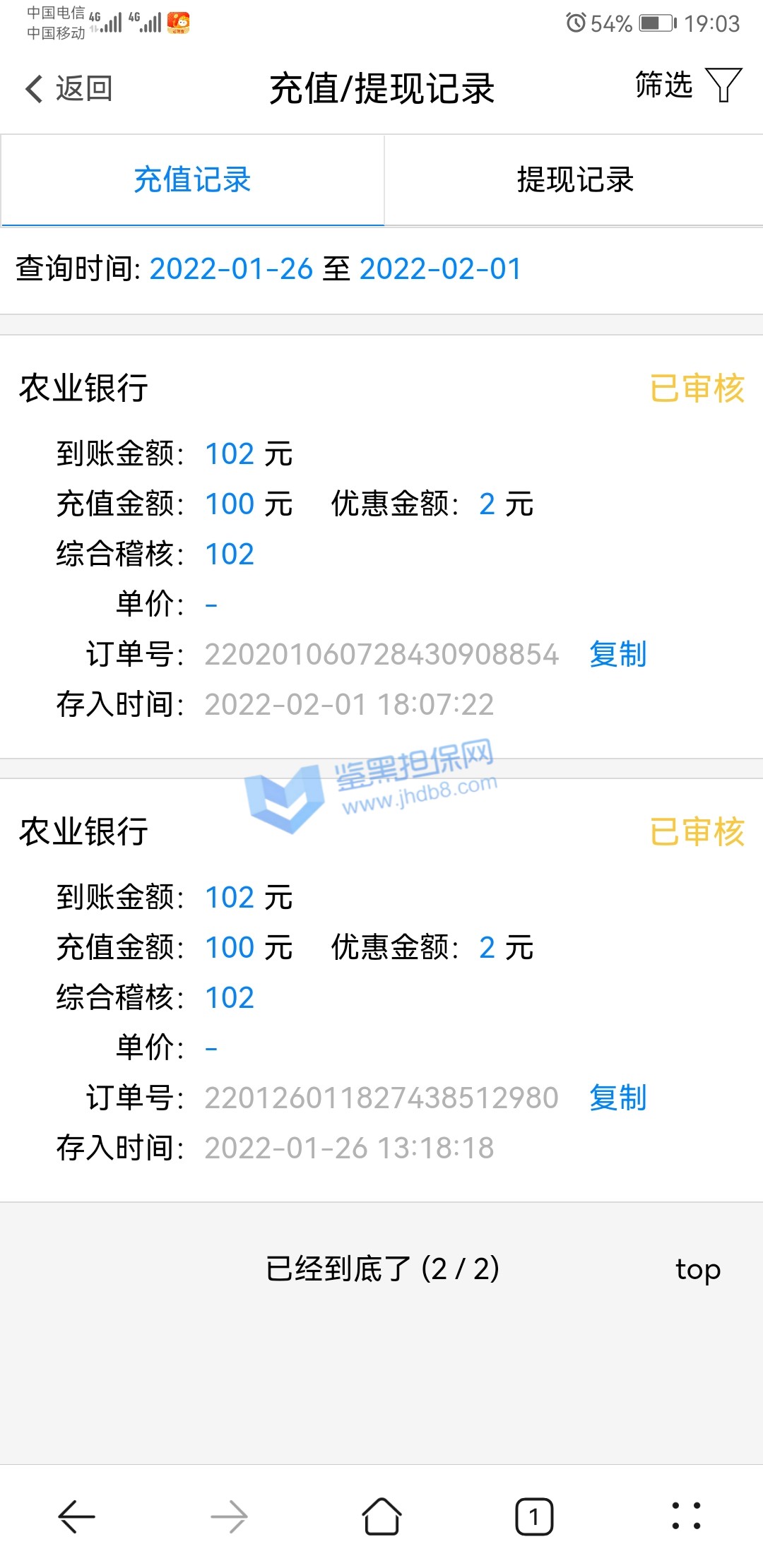Jump to top of the list
Image resolution: width=763 pixels, height=1568 pixels.
click(697, 1269)
